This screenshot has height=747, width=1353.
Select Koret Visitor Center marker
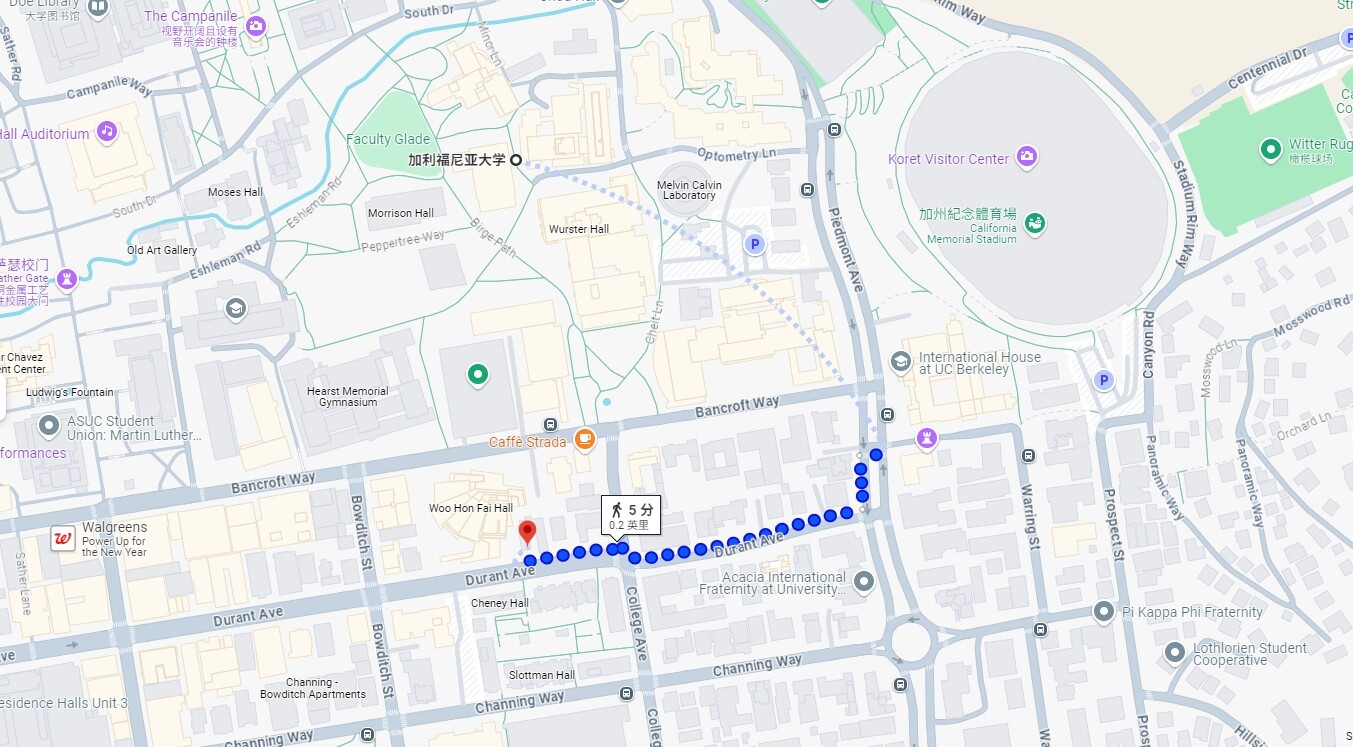[1027, 157]
